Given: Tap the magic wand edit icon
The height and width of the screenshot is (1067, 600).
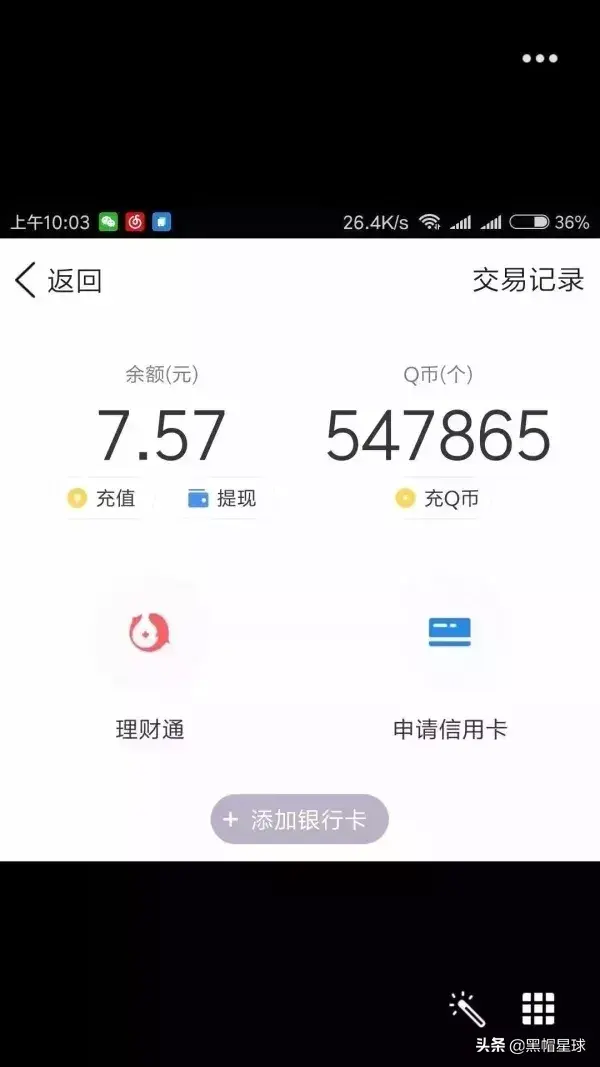Looking at the screenshot, I should (x=466, y=1008).
